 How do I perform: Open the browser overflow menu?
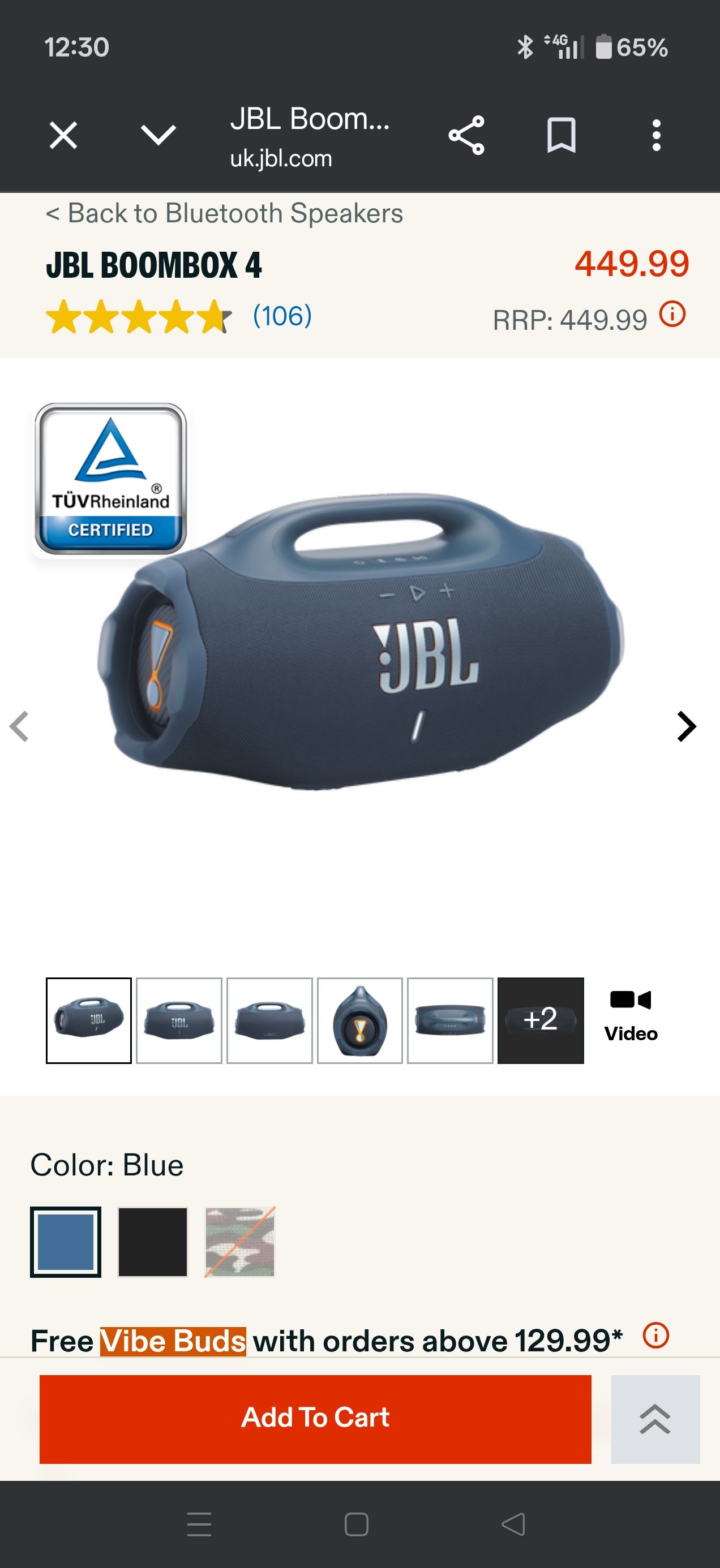coord(656,135)
